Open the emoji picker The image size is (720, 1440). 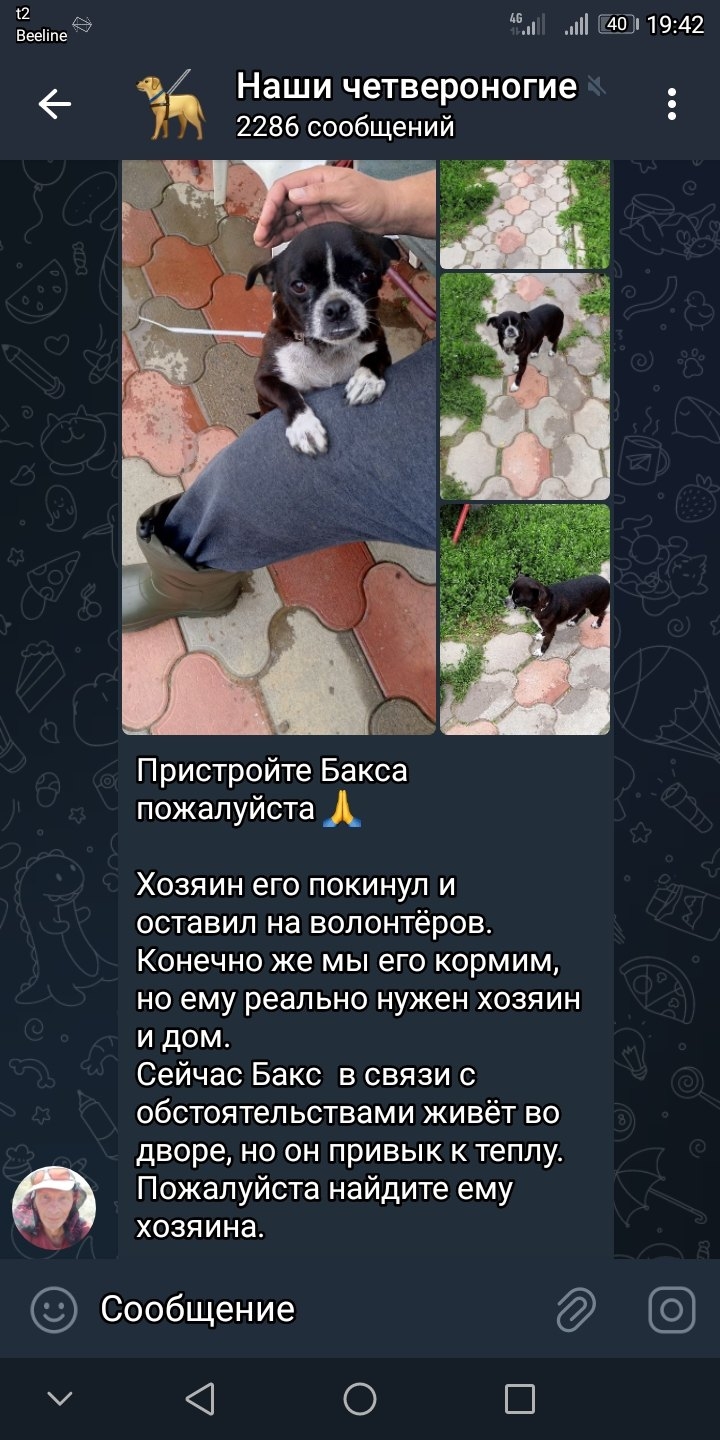[x=54, y=1309]
